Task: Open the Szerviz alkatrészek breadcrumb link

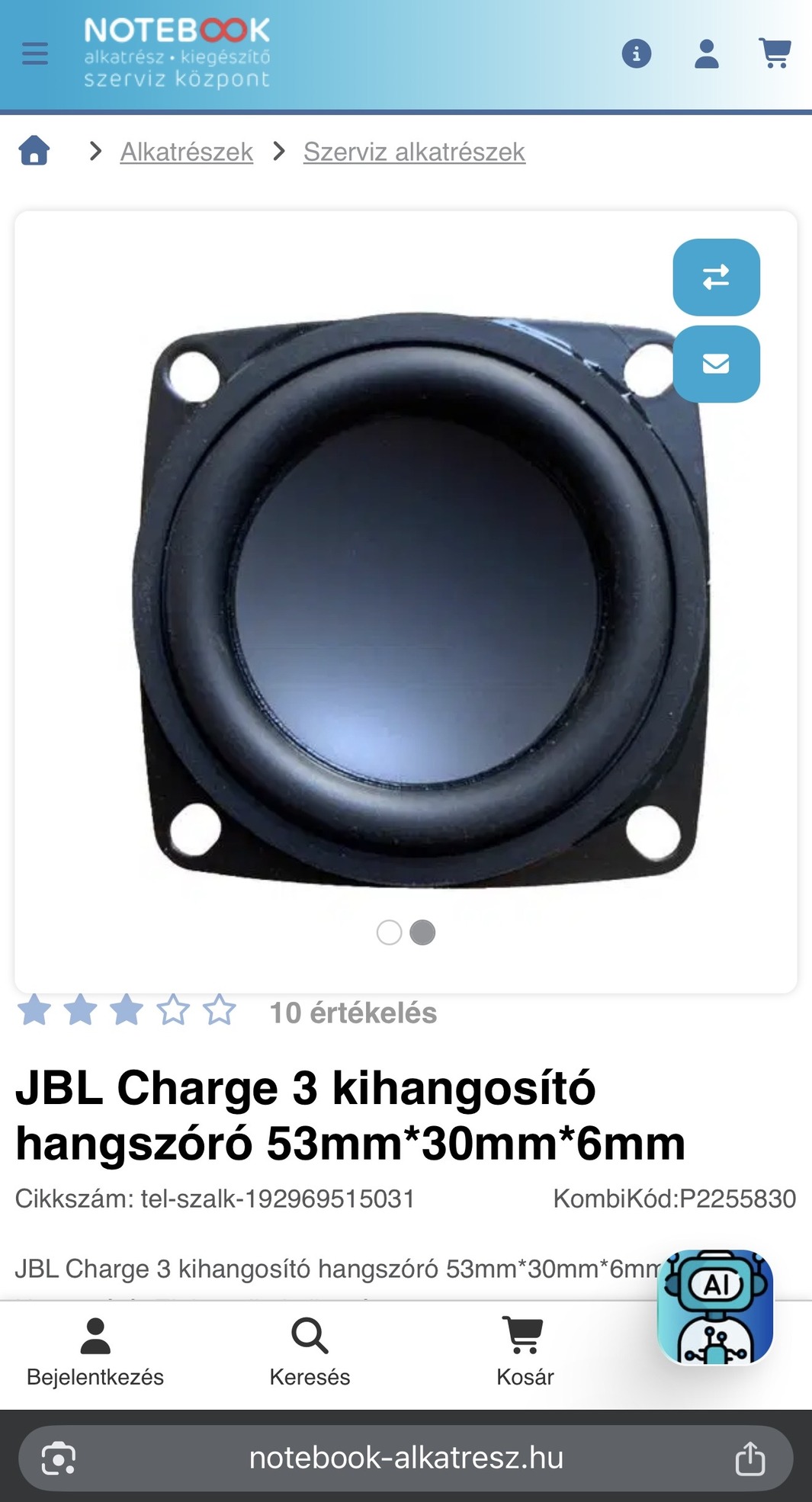Action: pyautogui.click(x=414, y=152)
